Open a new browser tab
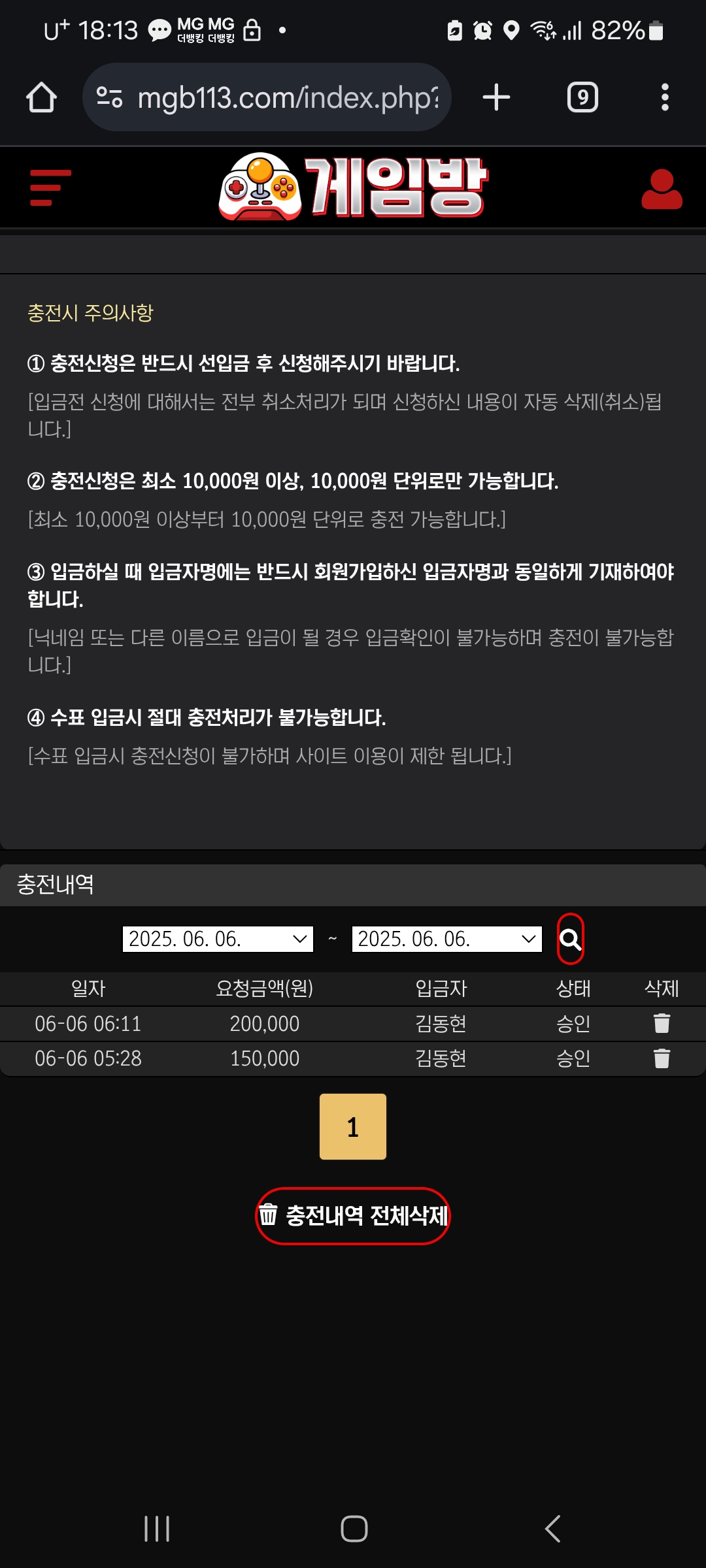 pos(496,98)
